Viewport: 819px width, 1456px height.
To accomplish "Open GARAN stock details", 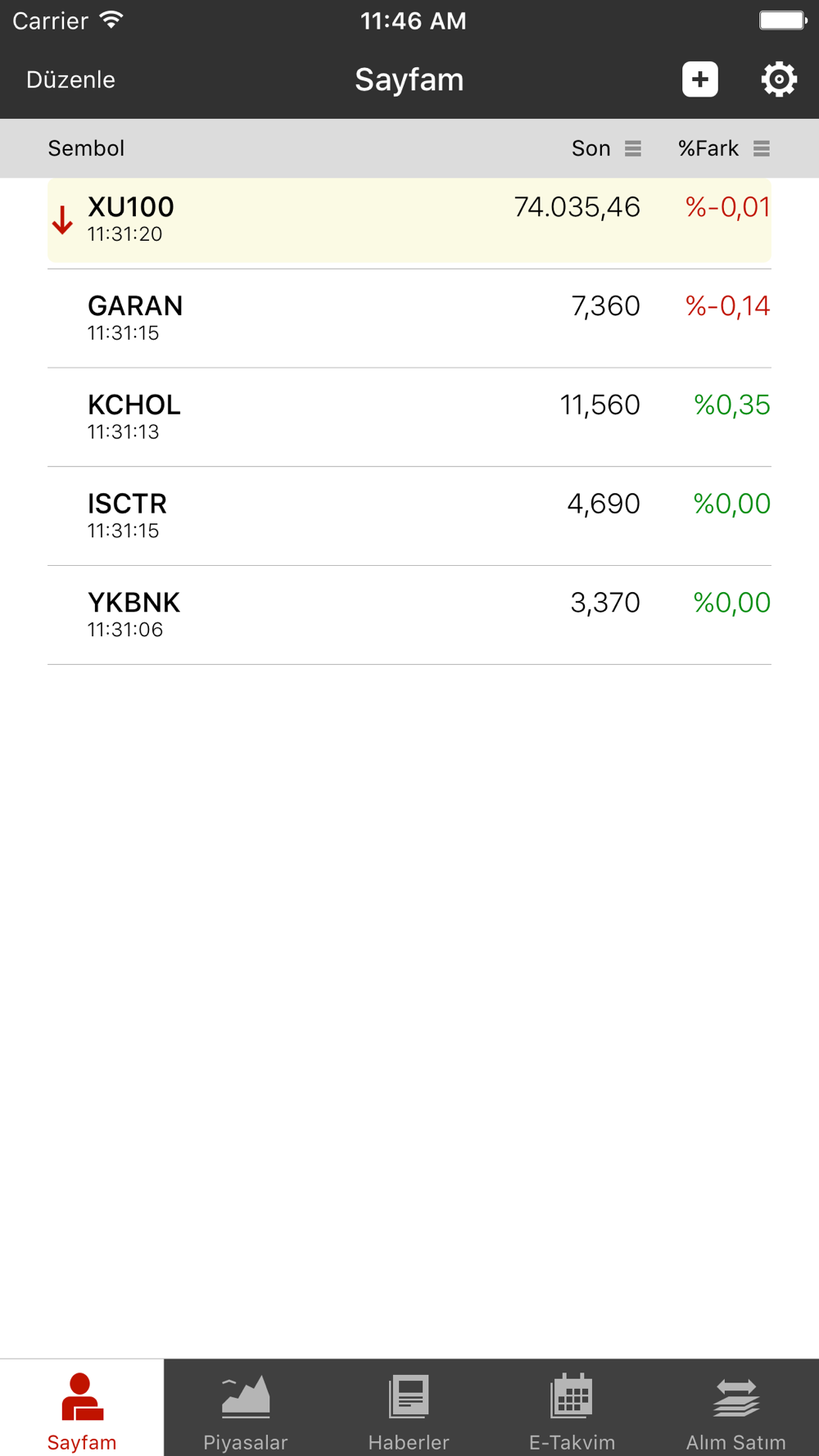I will 409,319.
